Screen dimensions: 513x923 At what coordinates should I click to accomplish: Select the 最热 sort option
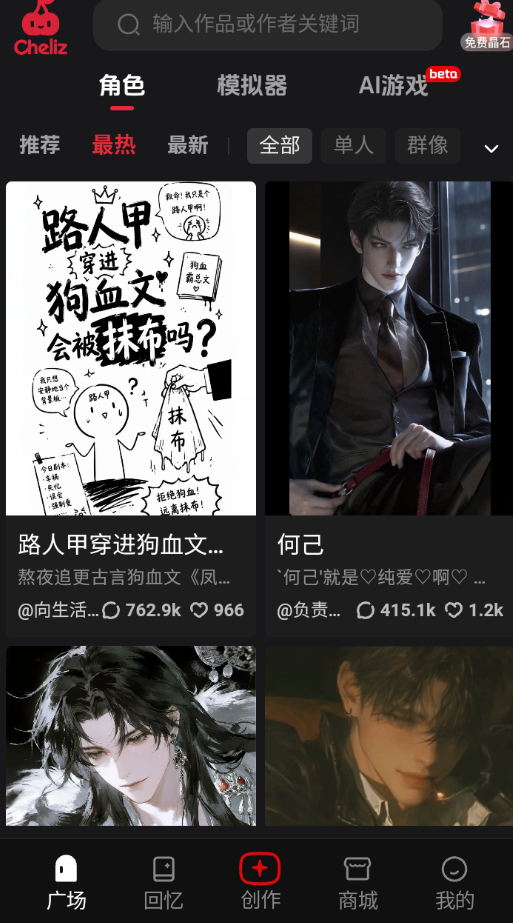(114, 145)
